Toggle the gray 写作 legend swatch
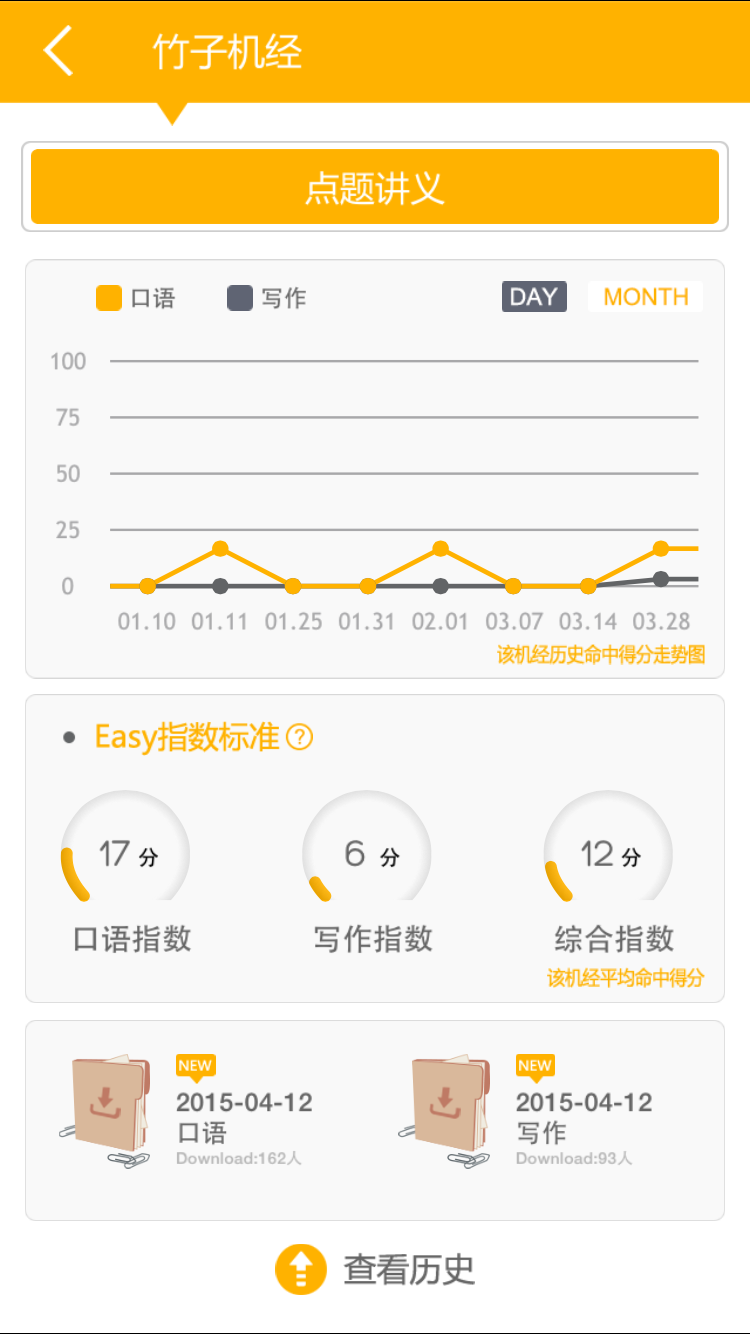Screen dimensions: 750x1334 tap(239, 297)
